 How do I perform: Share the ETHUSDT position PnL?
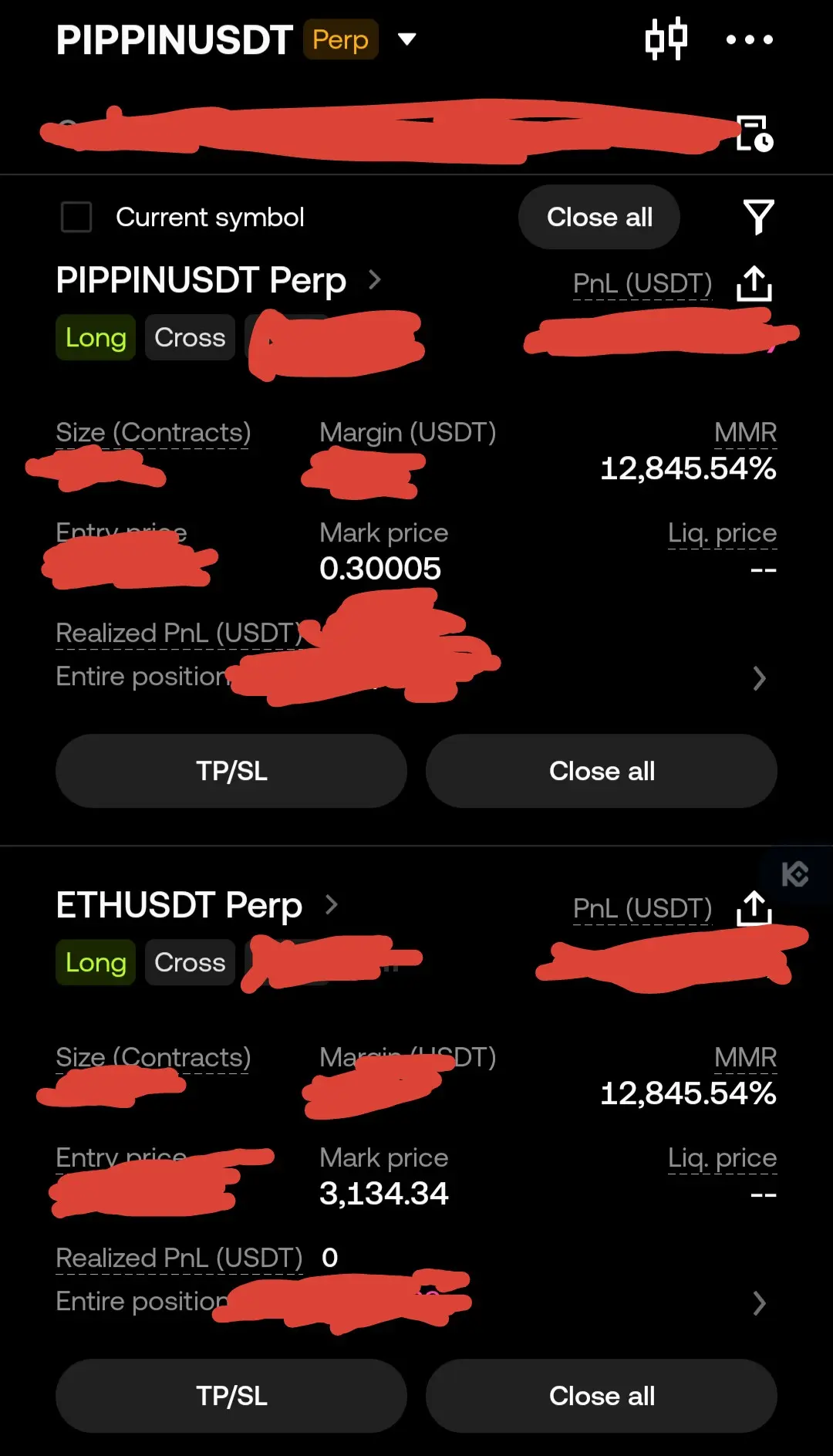point(754,908)
